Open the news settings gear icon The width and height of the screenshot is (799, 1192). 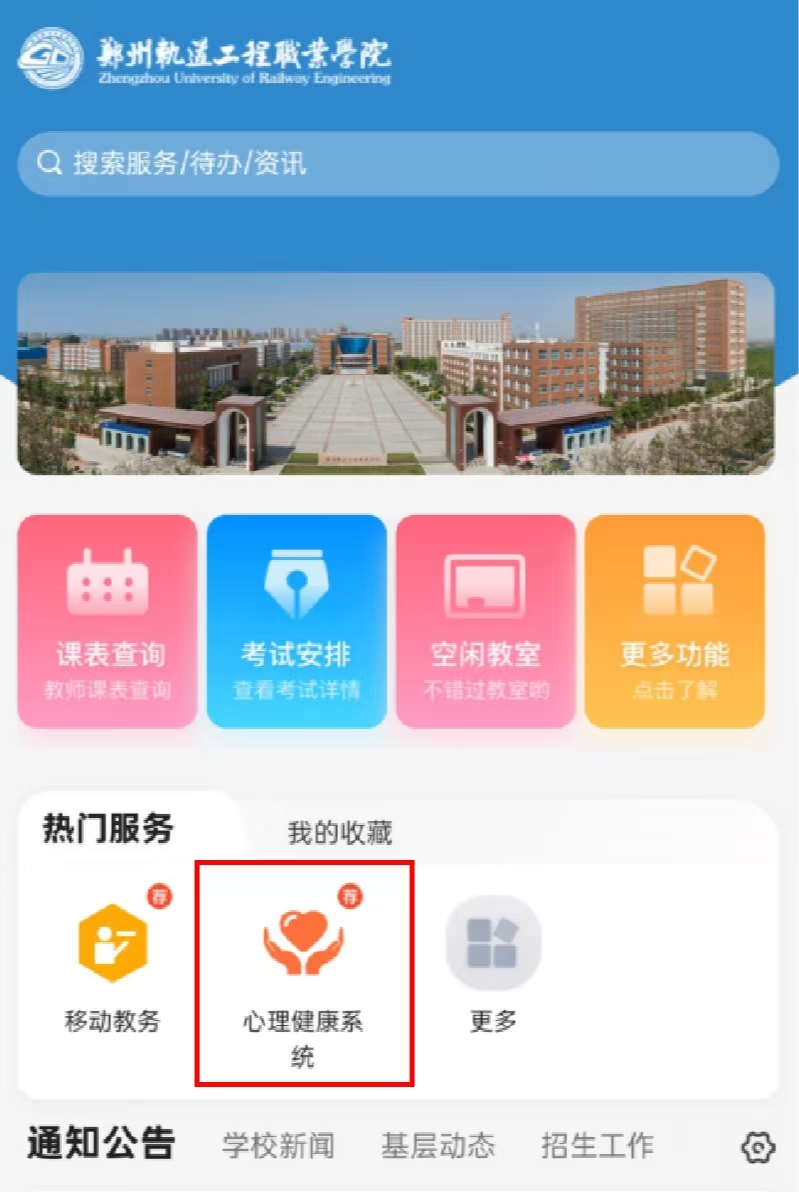tap(758, 1147)
